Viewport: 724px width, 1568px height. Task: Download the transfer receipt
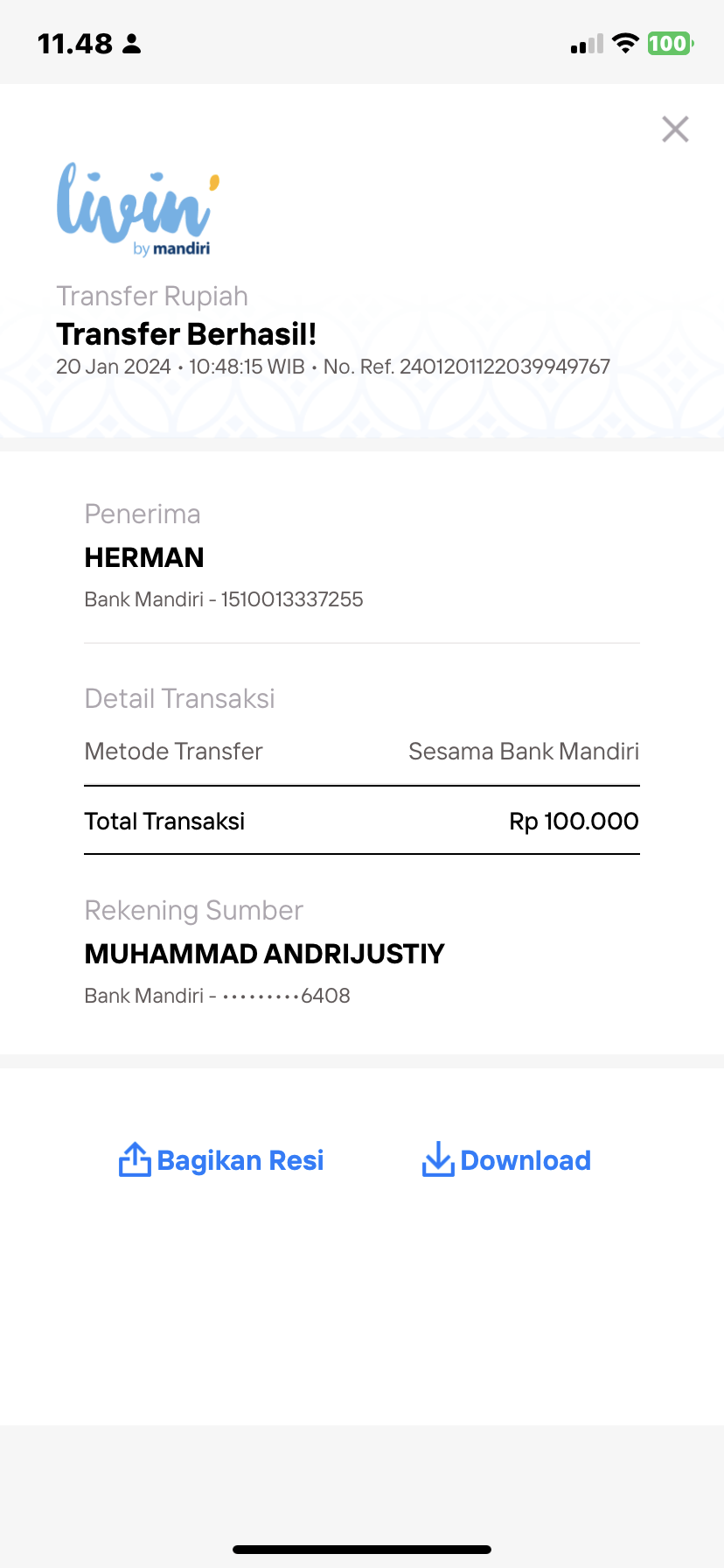pos(506,1160)
